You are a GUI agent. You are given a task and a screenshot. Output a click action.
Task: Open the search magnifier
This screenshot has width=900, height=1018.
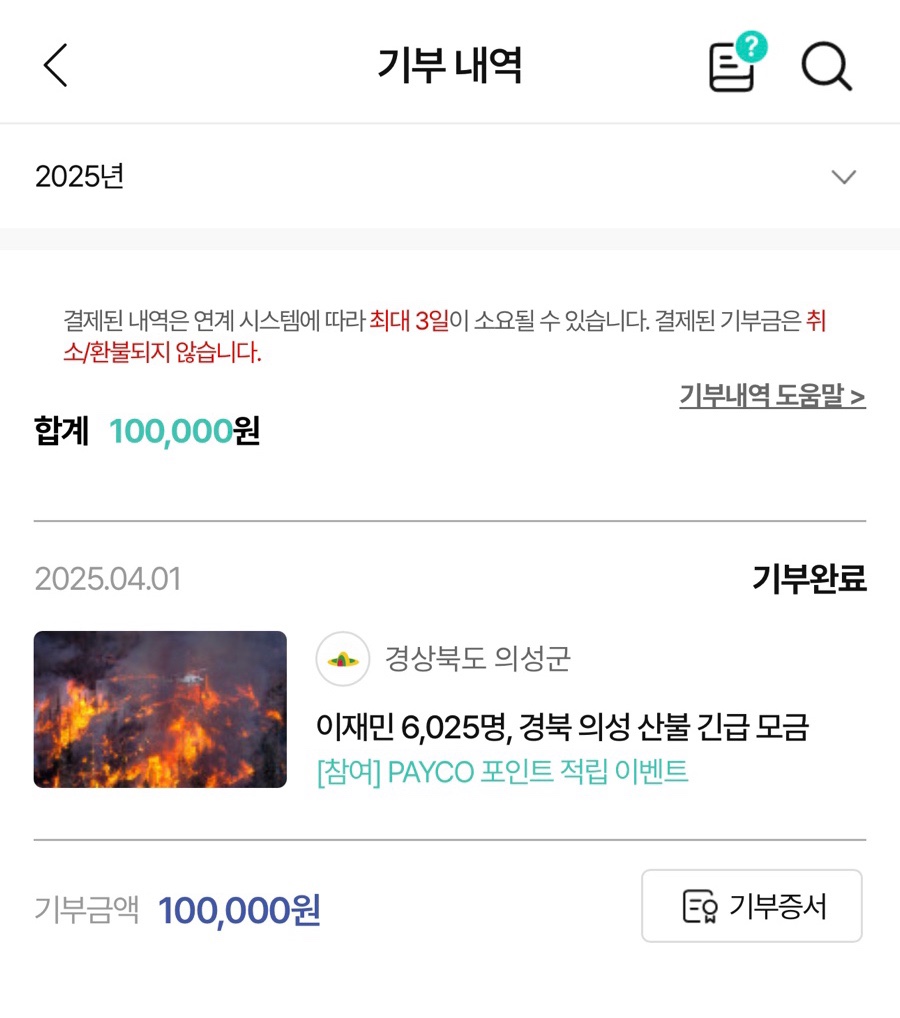coord(826,67)
